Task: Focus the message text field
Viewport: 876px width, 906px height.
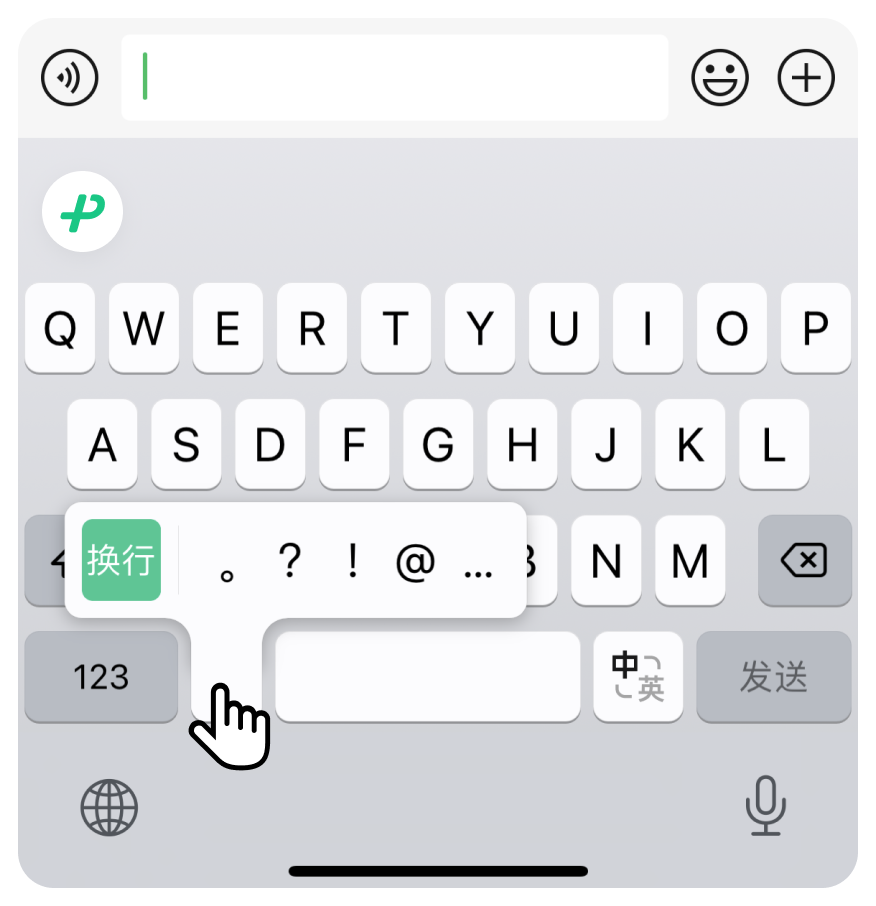Action: [x=395, y=78]
